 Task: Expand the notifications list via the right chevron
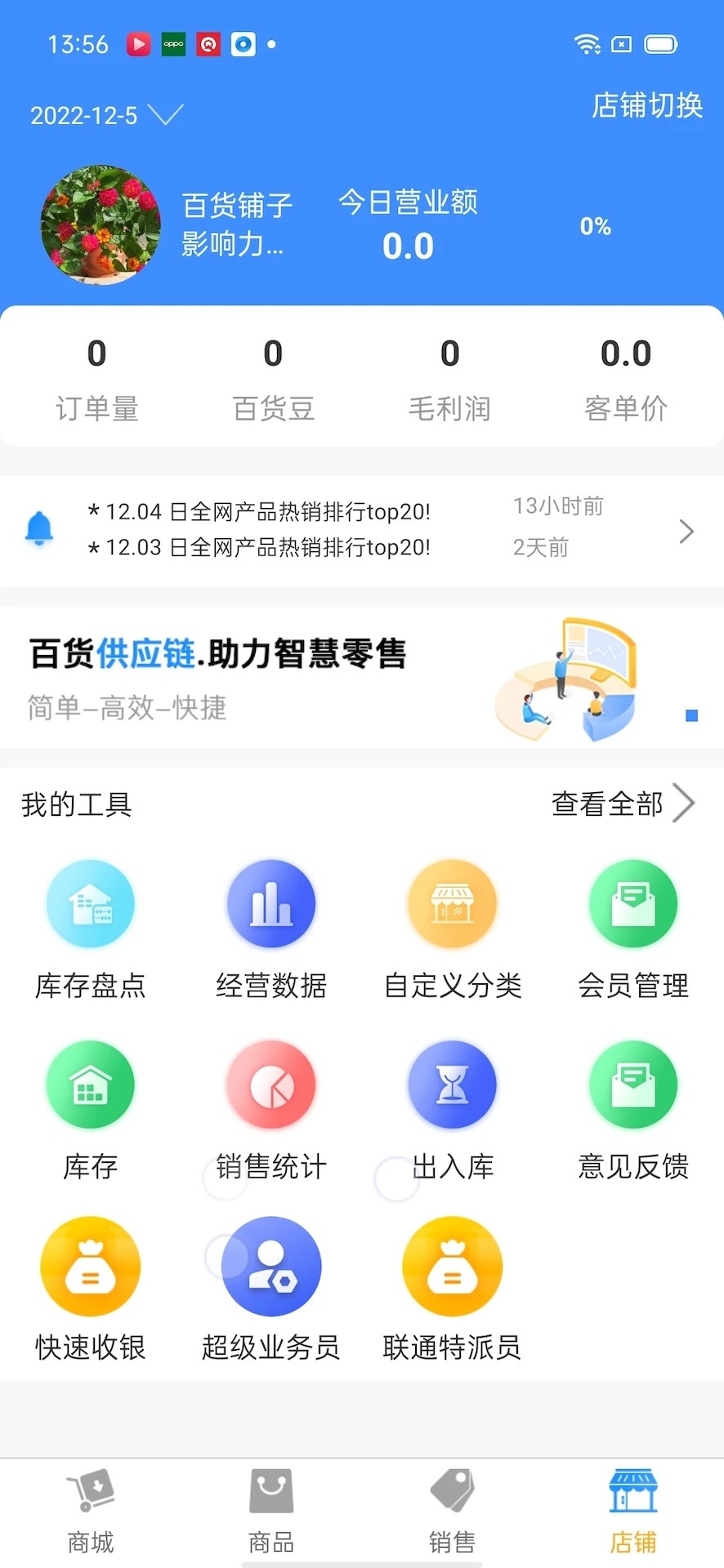686,531
